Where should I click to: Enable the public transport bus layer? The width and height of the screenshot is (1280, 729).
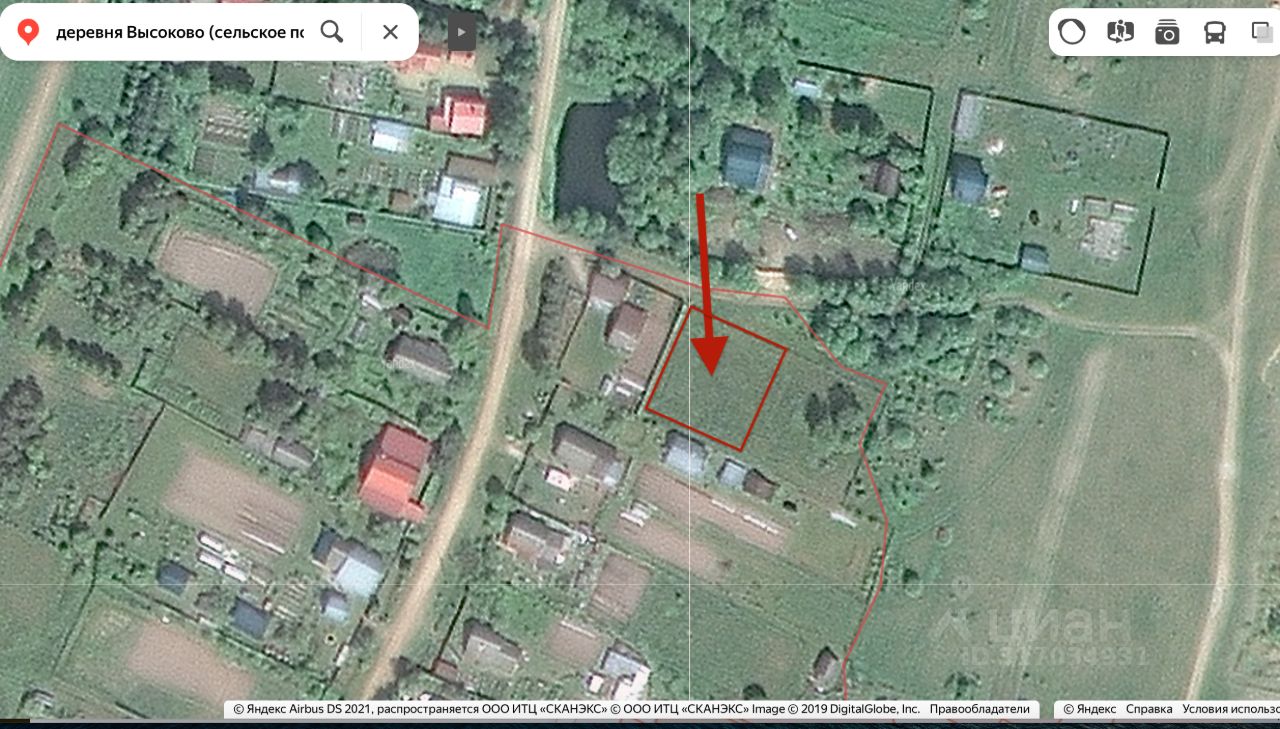coord(1214,32)
